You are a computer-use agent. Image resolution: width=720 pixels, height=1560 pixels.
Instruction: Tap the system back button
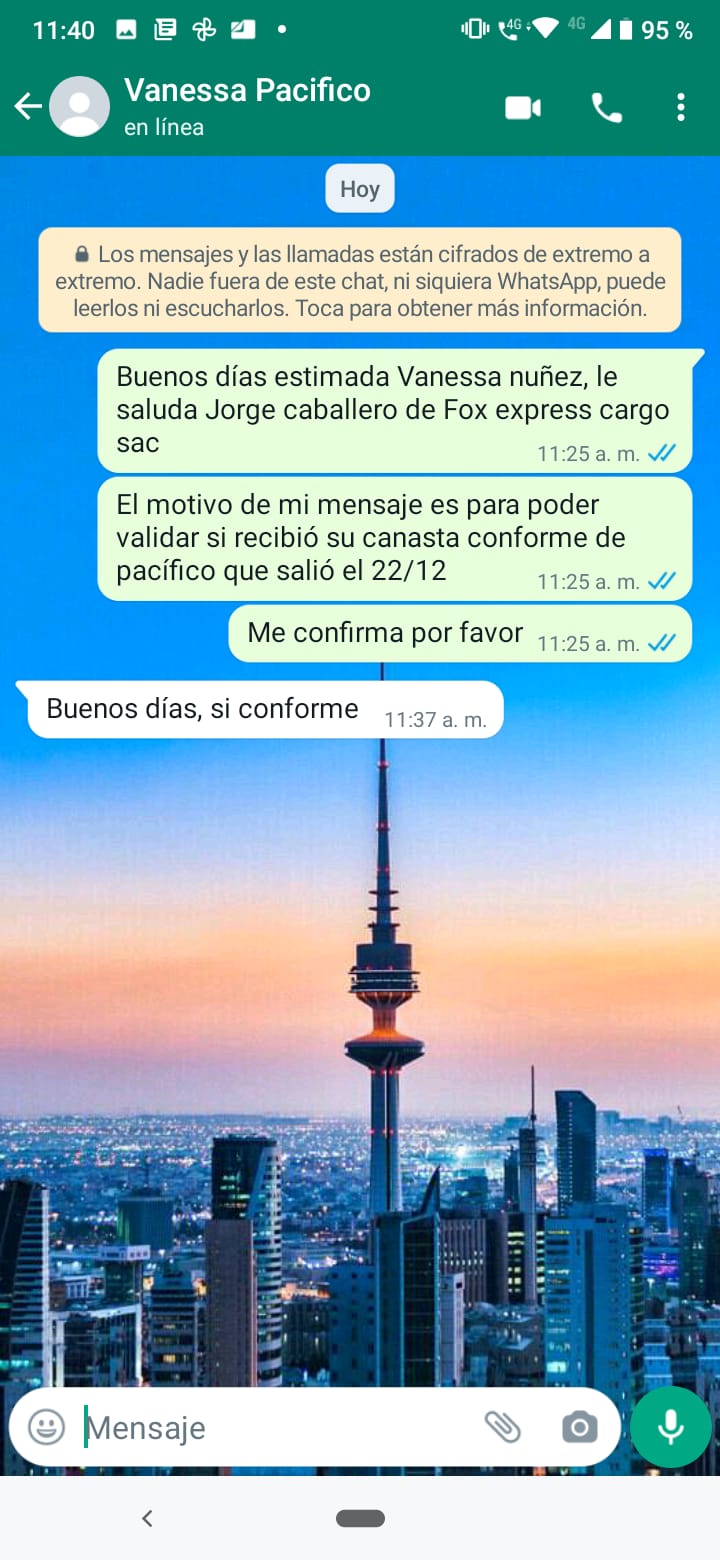click(x=147, y=1519)
